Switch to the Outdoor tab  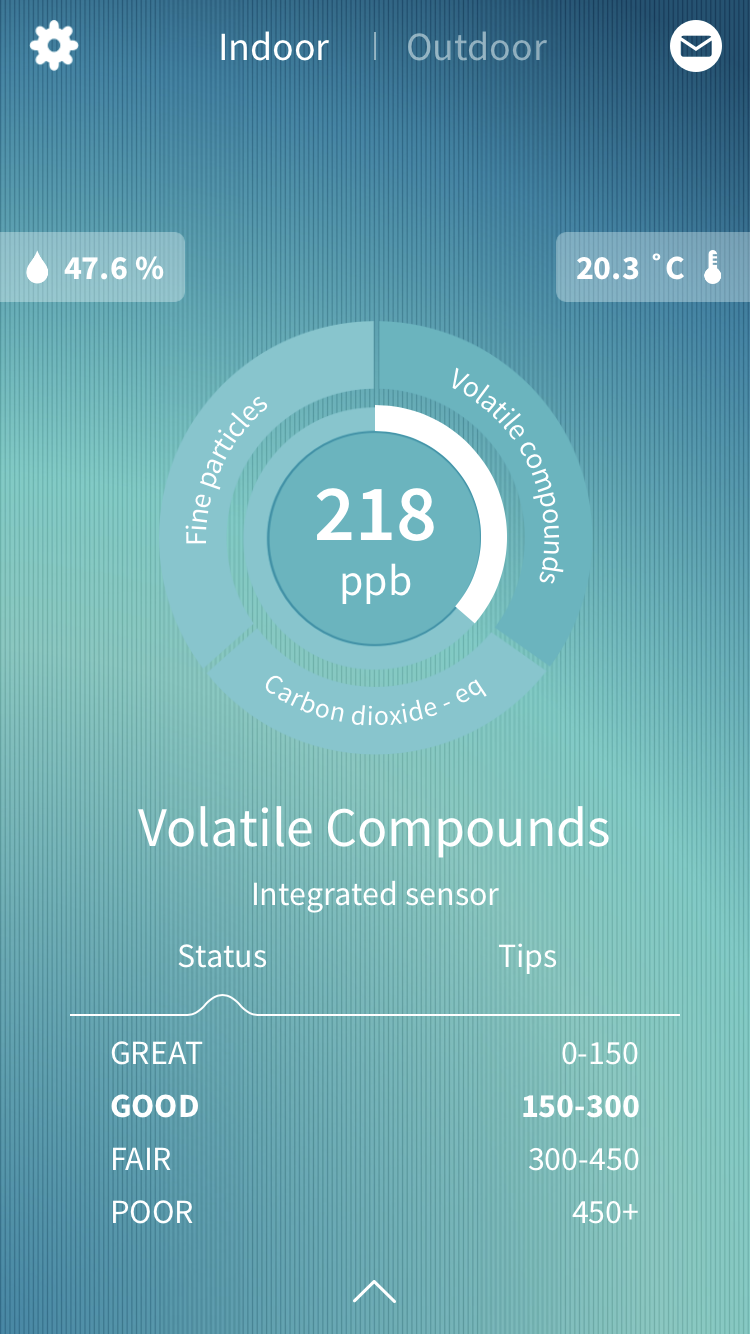coord(477,48)
